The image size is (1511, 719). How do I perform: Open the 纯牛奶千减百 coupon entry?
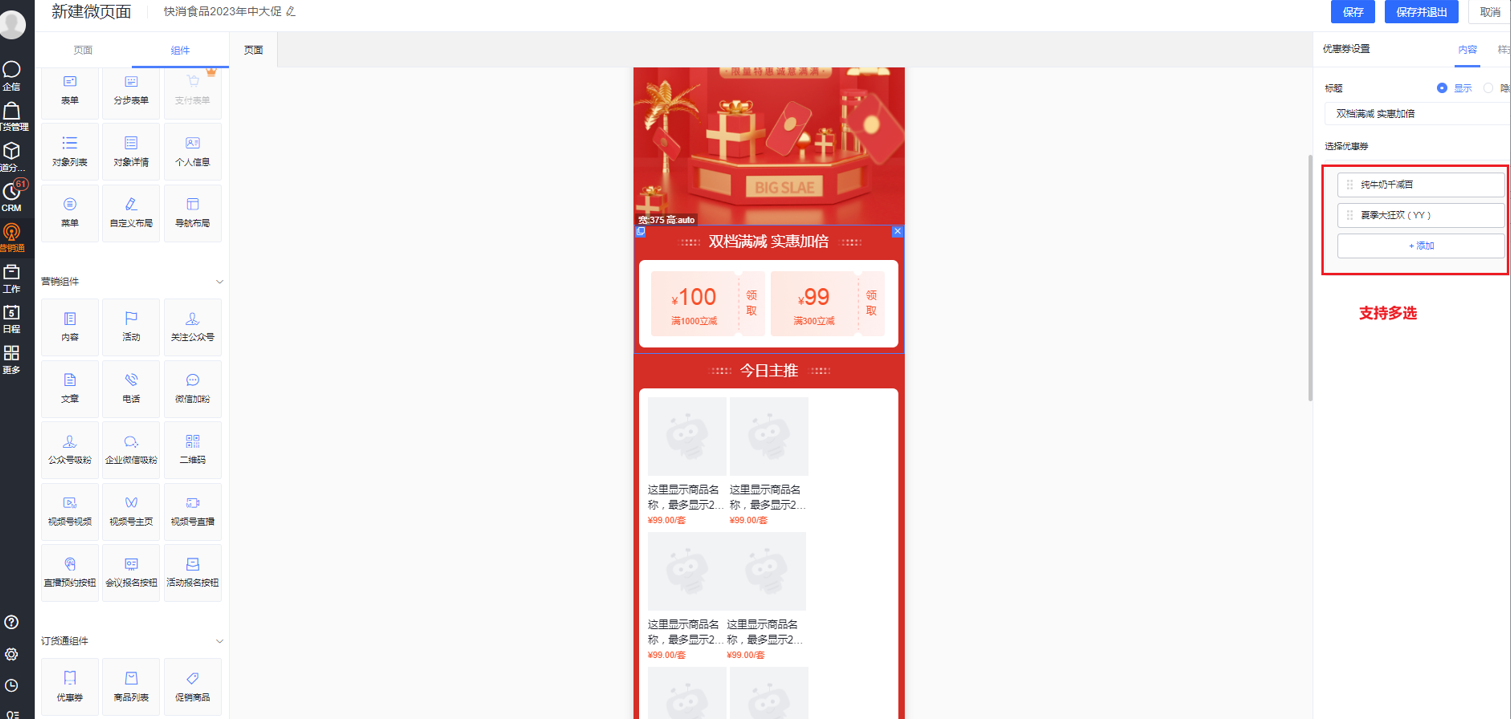(1421, 185)
